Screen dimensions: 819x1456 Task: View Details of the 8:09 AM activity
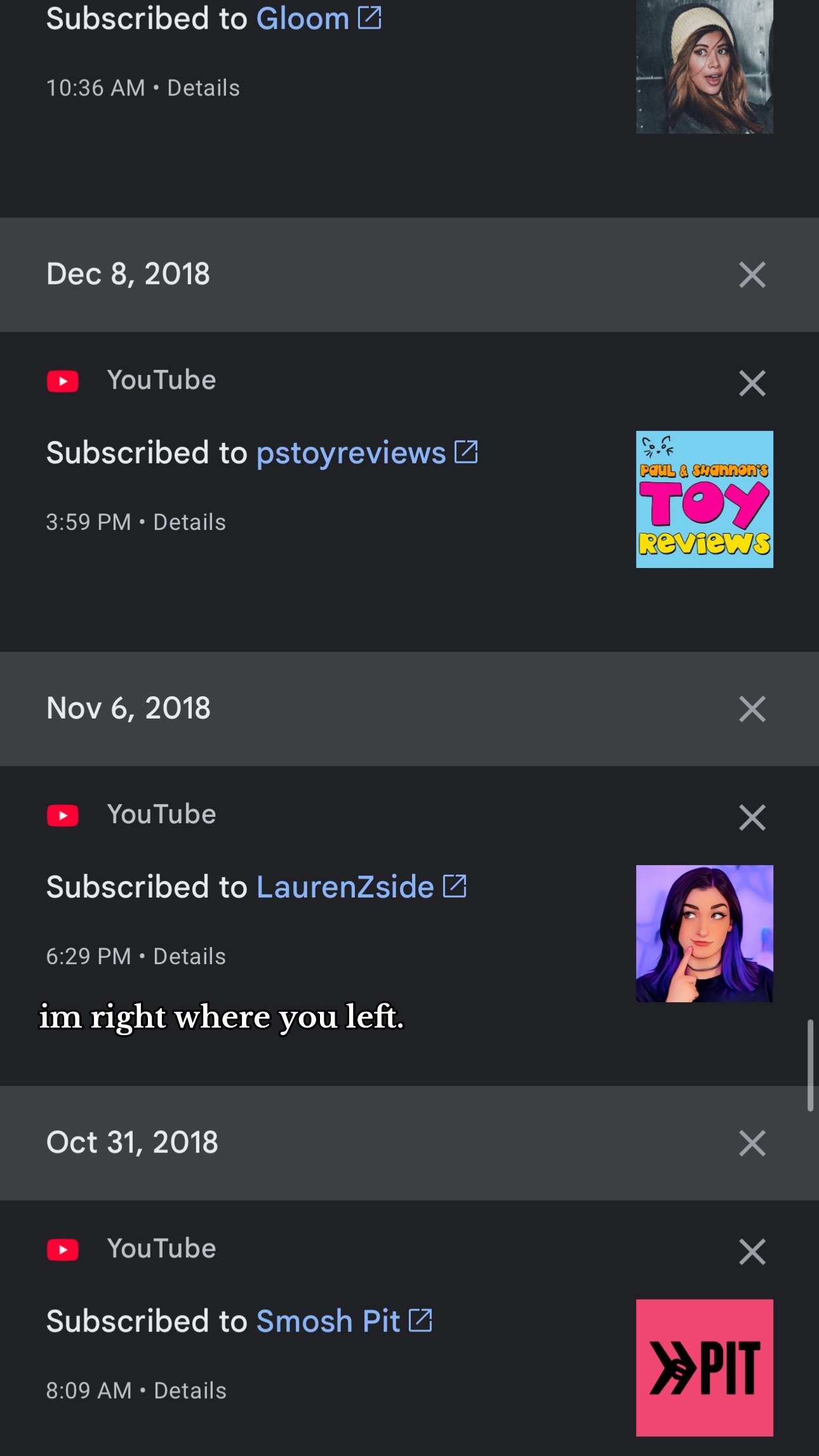(x=190, y=1390)
